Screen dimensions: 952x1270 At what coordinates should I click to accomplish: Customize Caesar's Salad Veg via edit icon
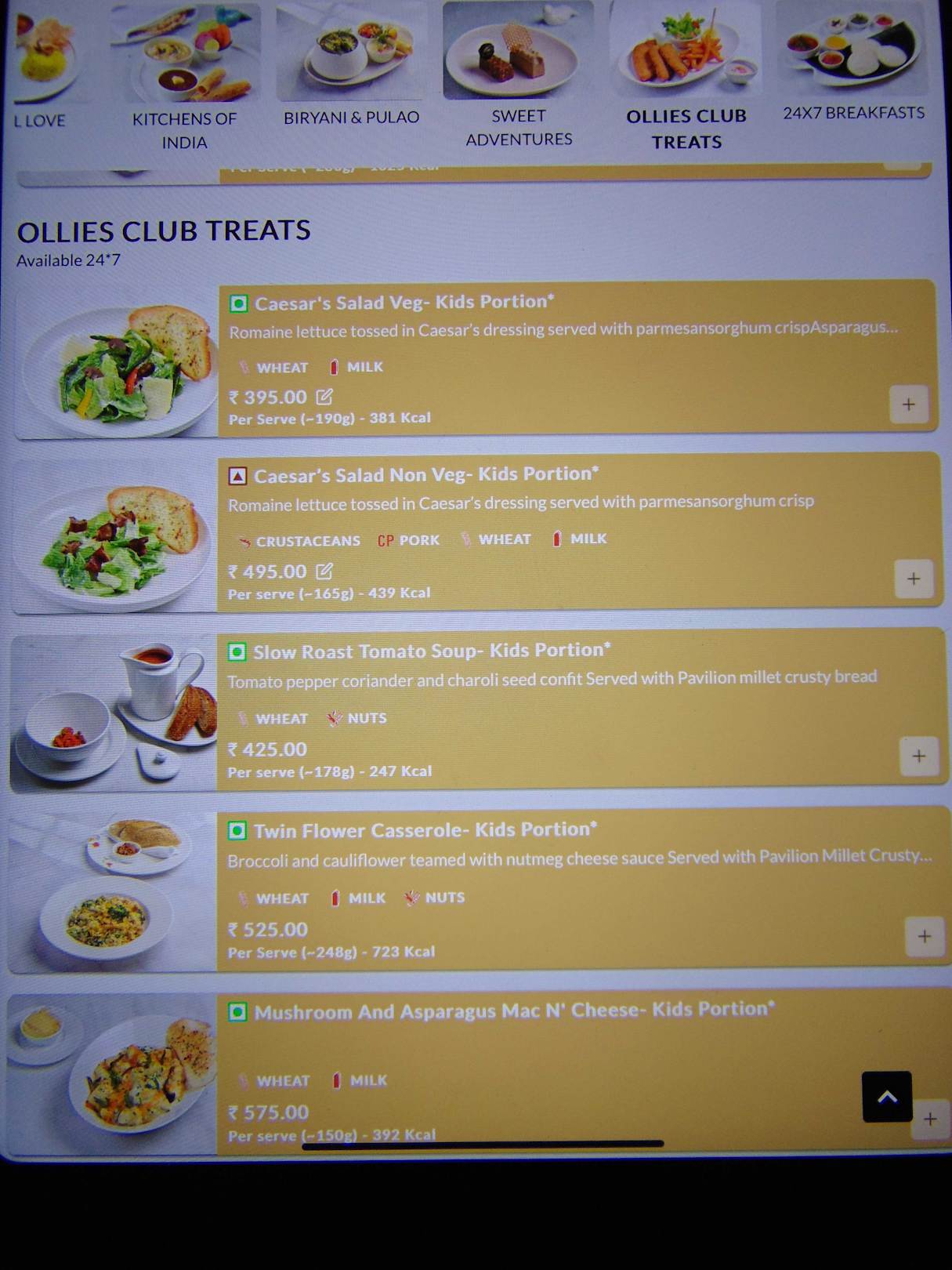(x=324, y=397)
